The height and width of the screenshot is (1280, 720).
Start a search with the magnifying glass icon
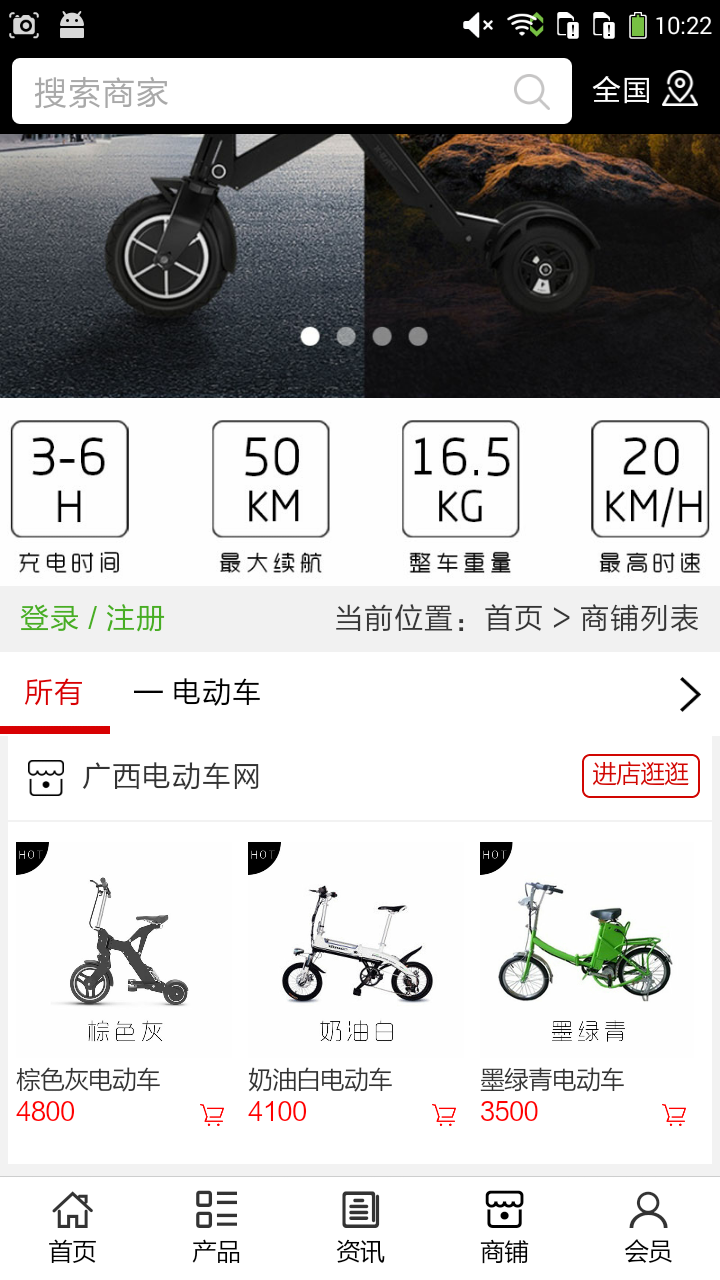click(531, 91)
